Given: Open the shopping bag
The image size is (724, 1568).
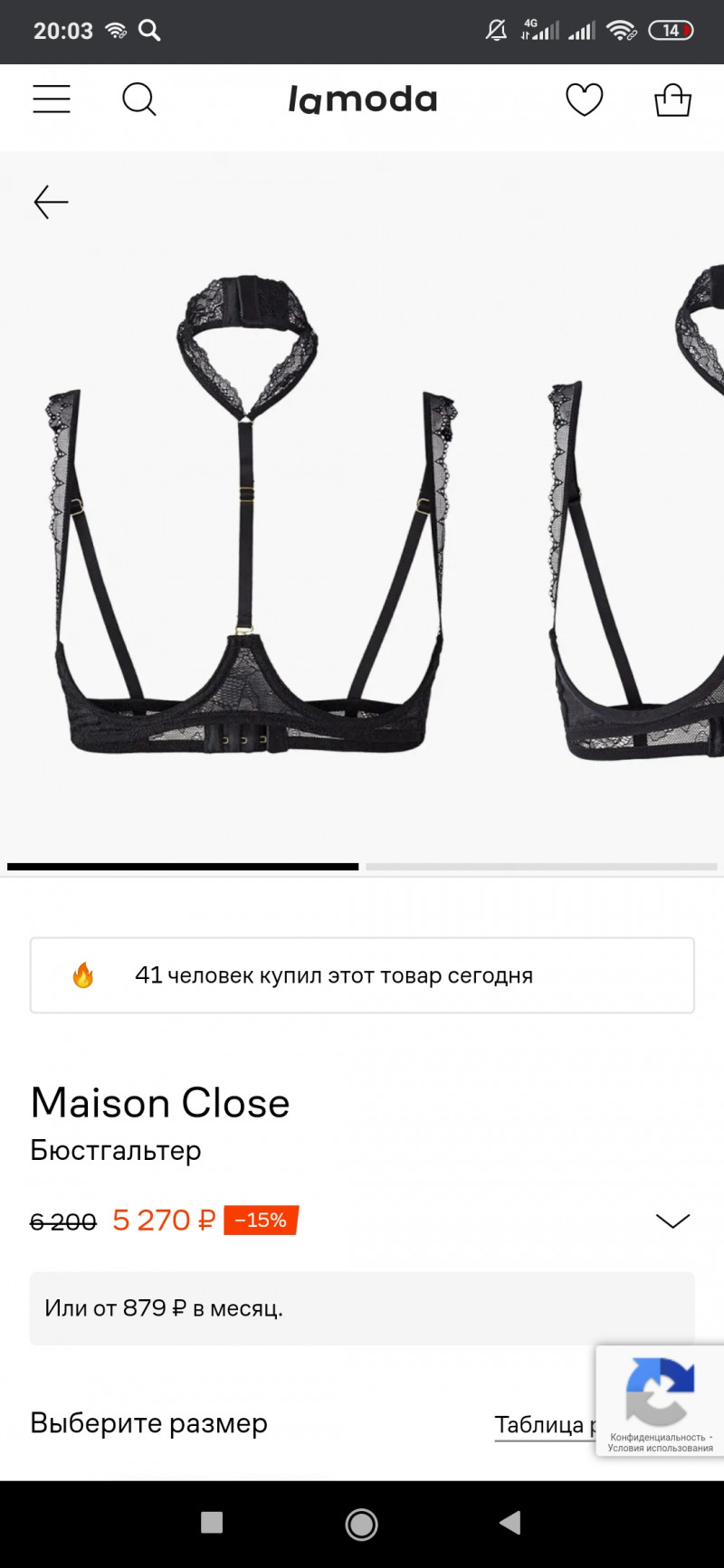Looking at the screenshot, I should point(672,100).
